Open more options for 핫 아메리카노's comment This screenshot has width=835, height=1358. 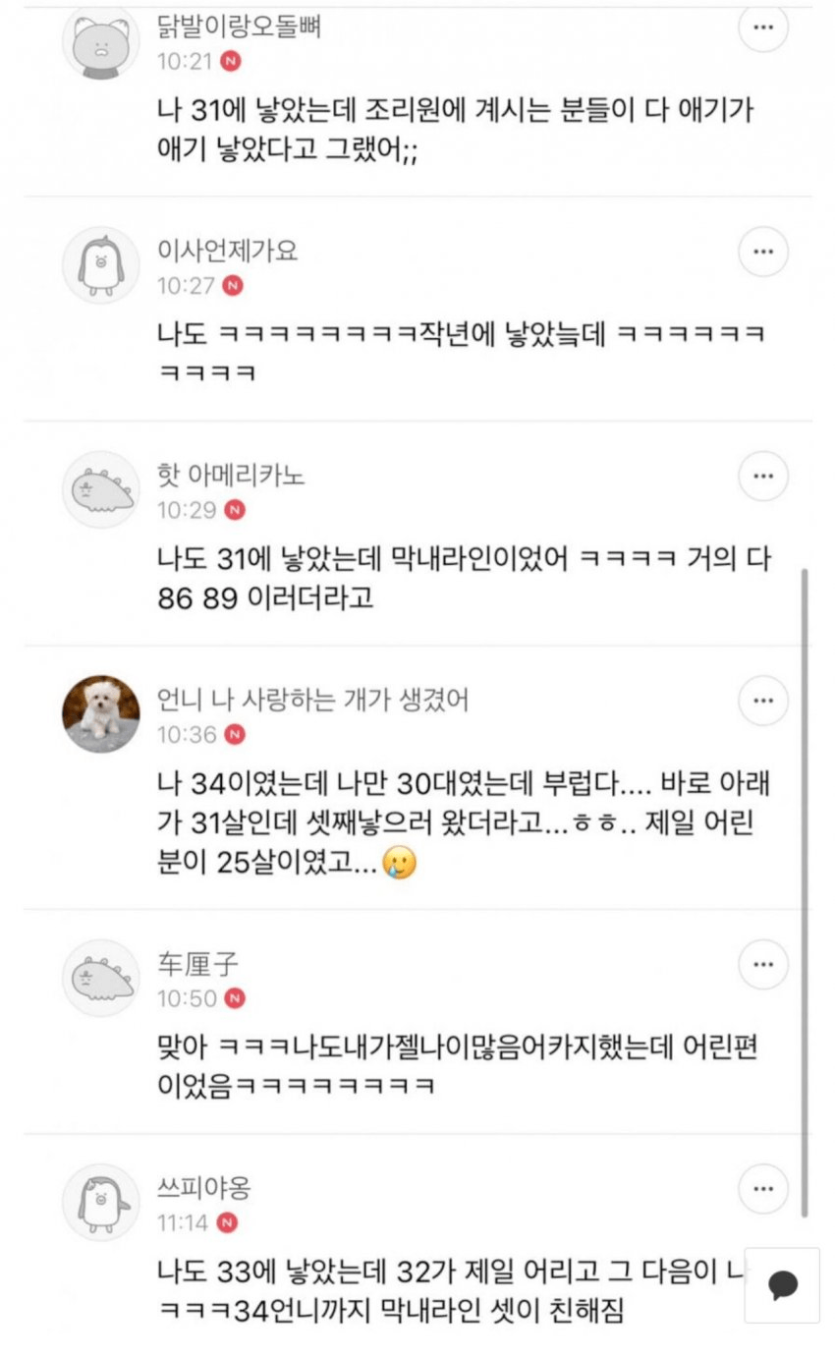[x=763, y=476]
